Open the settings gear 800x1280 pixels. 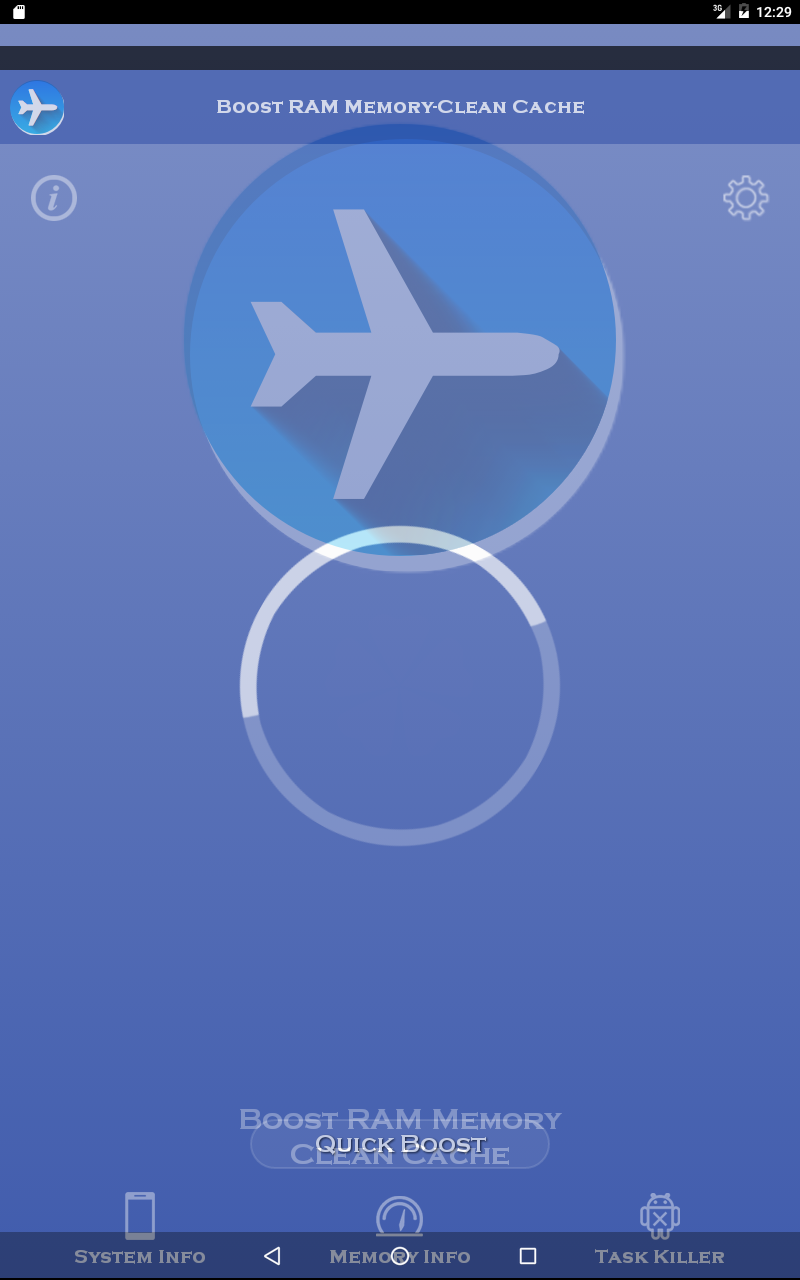tap(746, 198)
